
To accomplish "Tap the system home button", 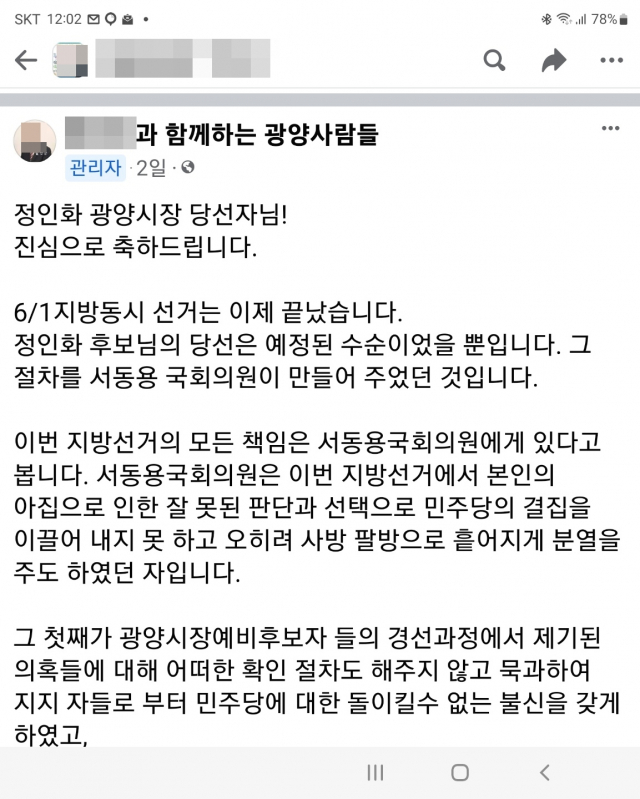I will (460, 772).
